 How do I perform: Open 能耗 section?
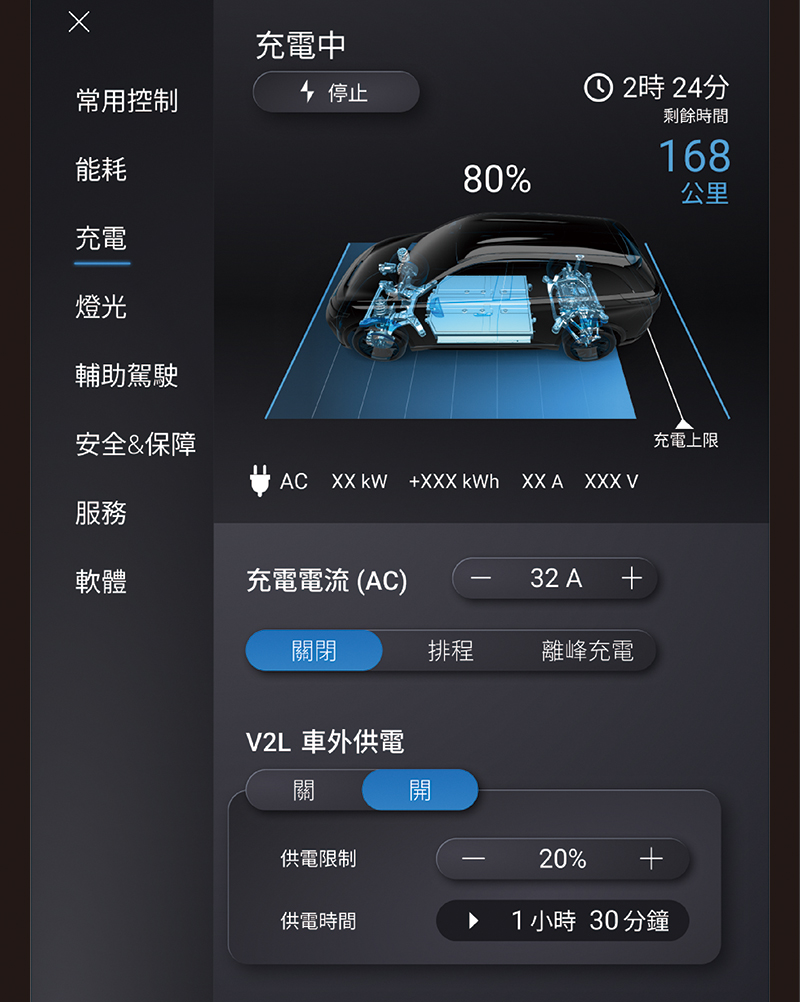point(101,170)
